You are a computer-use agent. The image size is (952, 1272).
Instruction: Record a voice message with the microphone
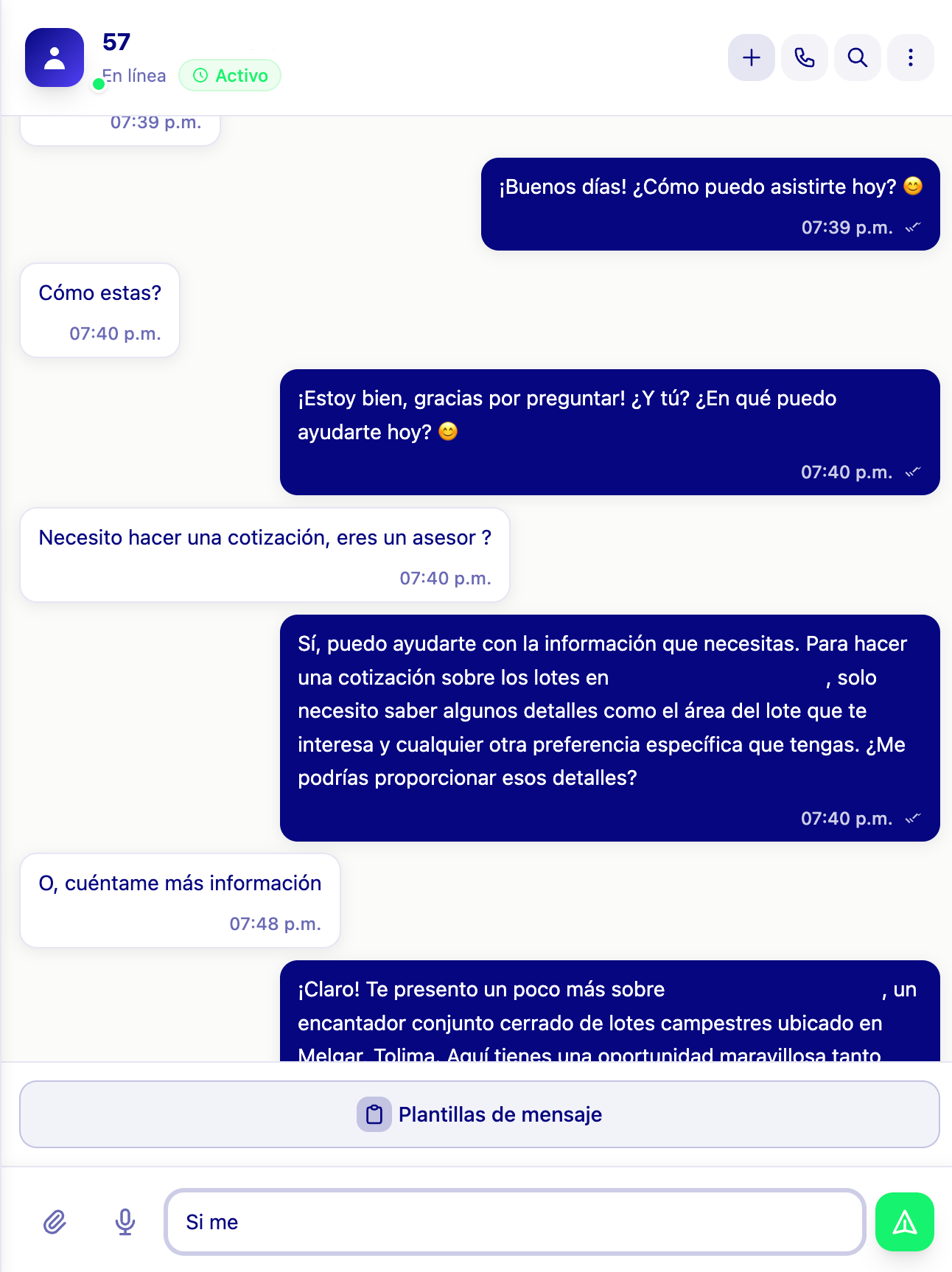[125, 1222]
